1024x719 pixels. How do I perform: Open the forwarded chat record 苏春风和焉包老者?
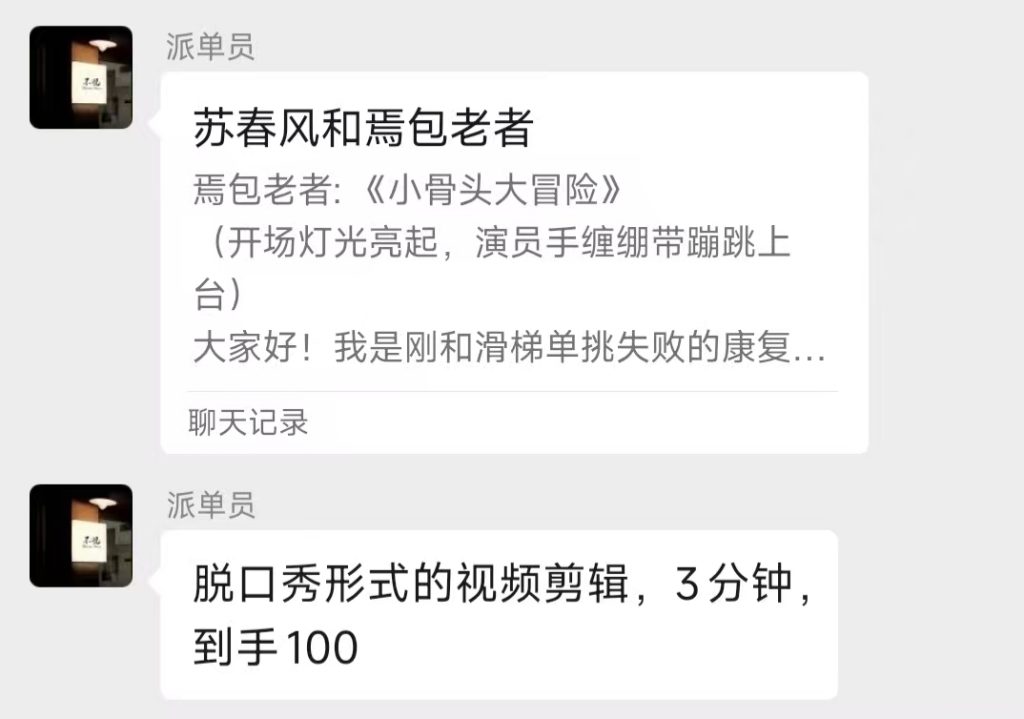click(513, 262)
